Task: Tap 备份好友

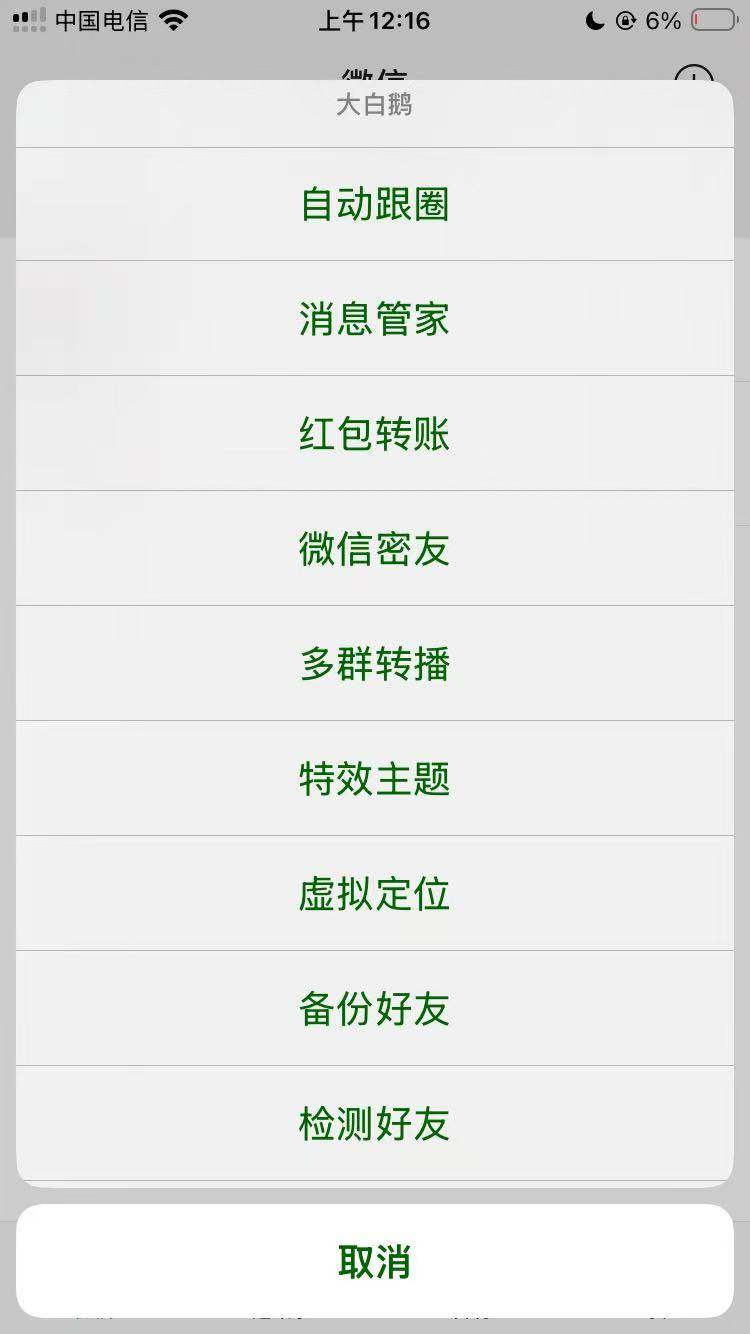Action: 375,1009
